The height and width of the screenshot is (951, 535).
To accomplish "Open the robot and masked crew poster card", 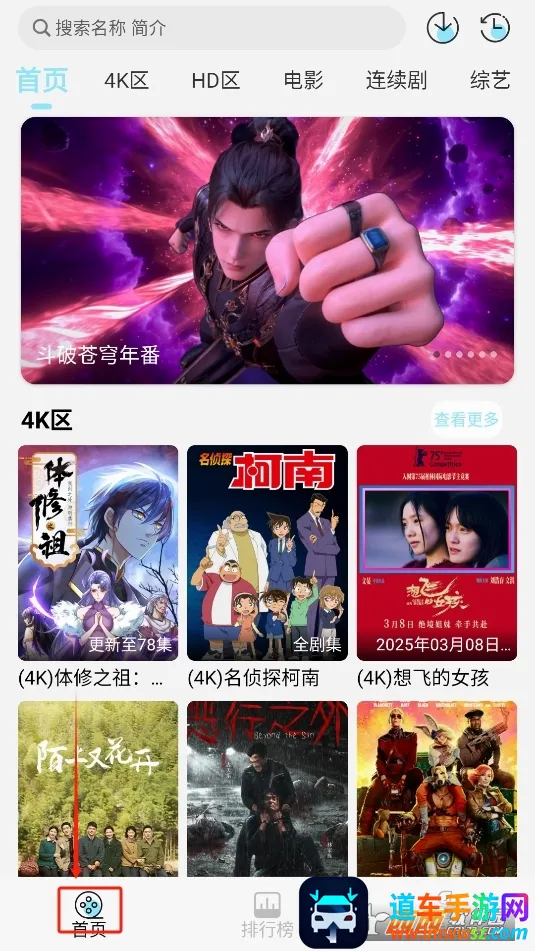I will [437, 788].
